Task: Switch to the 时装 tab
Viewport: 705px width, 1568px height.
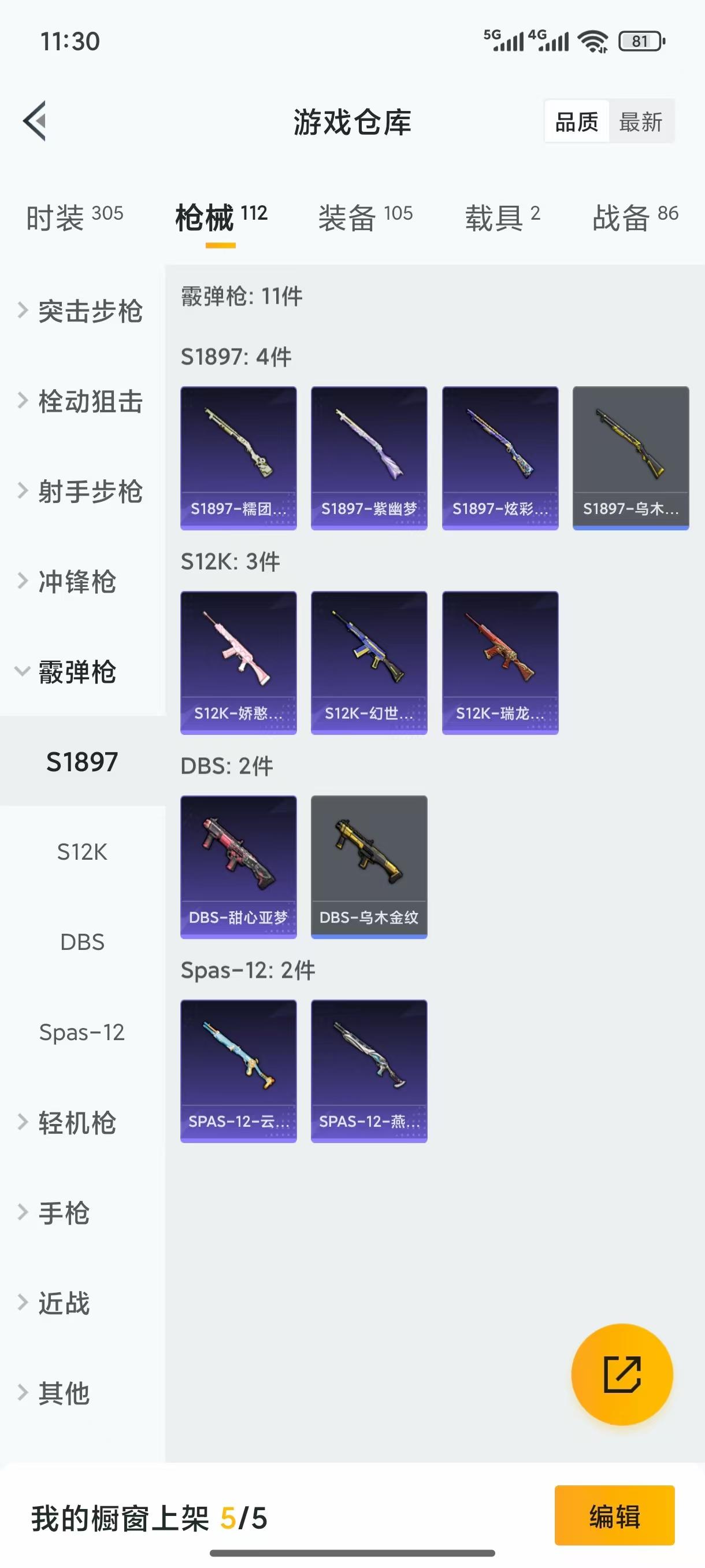Action: point(74,217)
